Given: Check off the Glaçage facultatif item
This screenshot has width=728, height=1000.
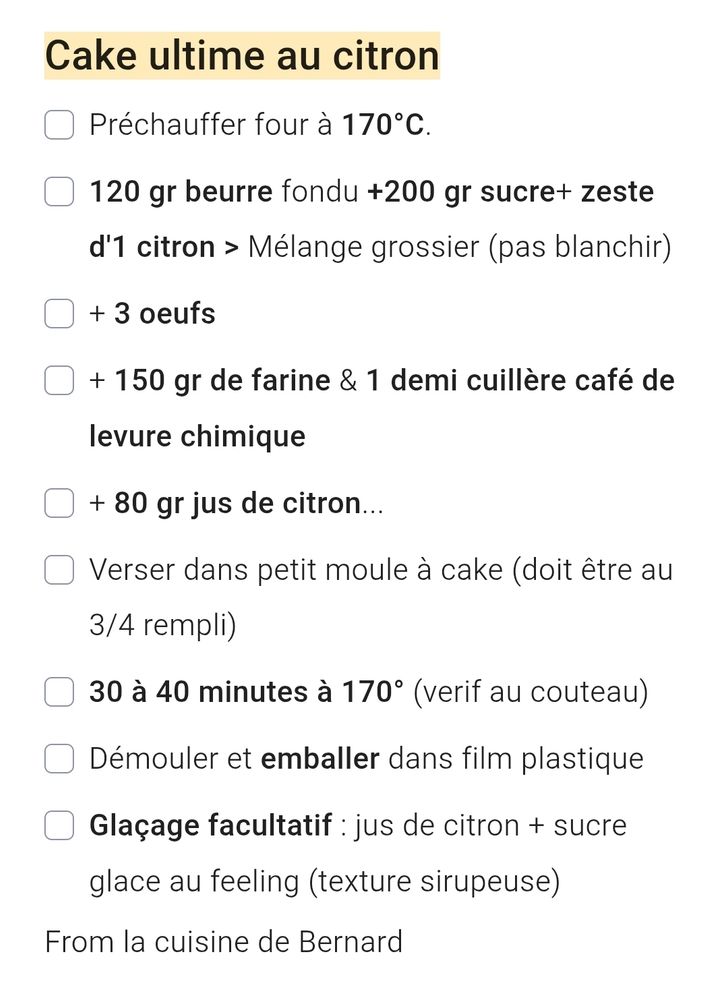Looking at the screenshot, I should coord(59,826).
